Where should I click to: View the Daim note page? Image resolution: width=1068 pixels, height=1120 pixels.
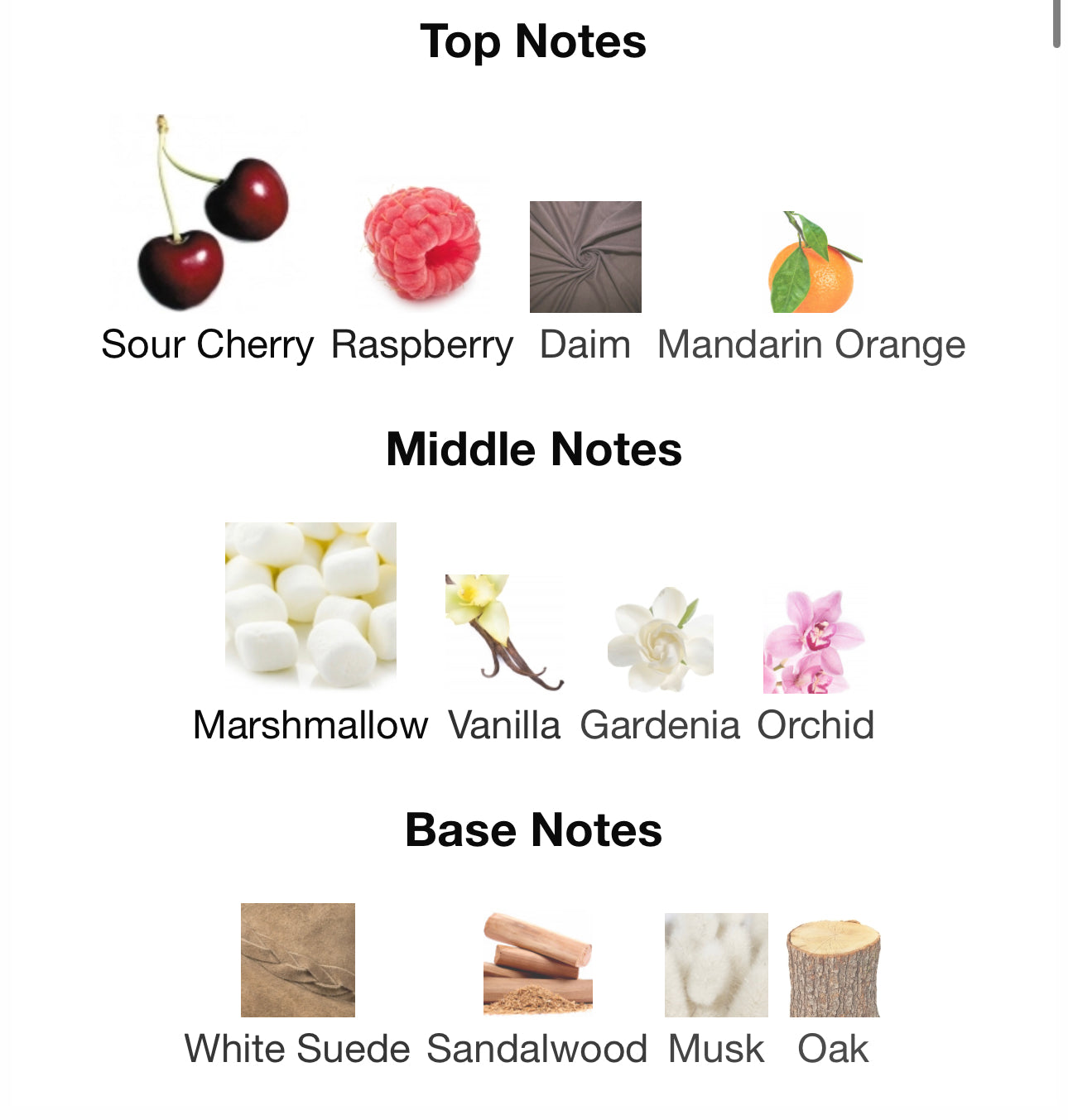pos(585,257)
